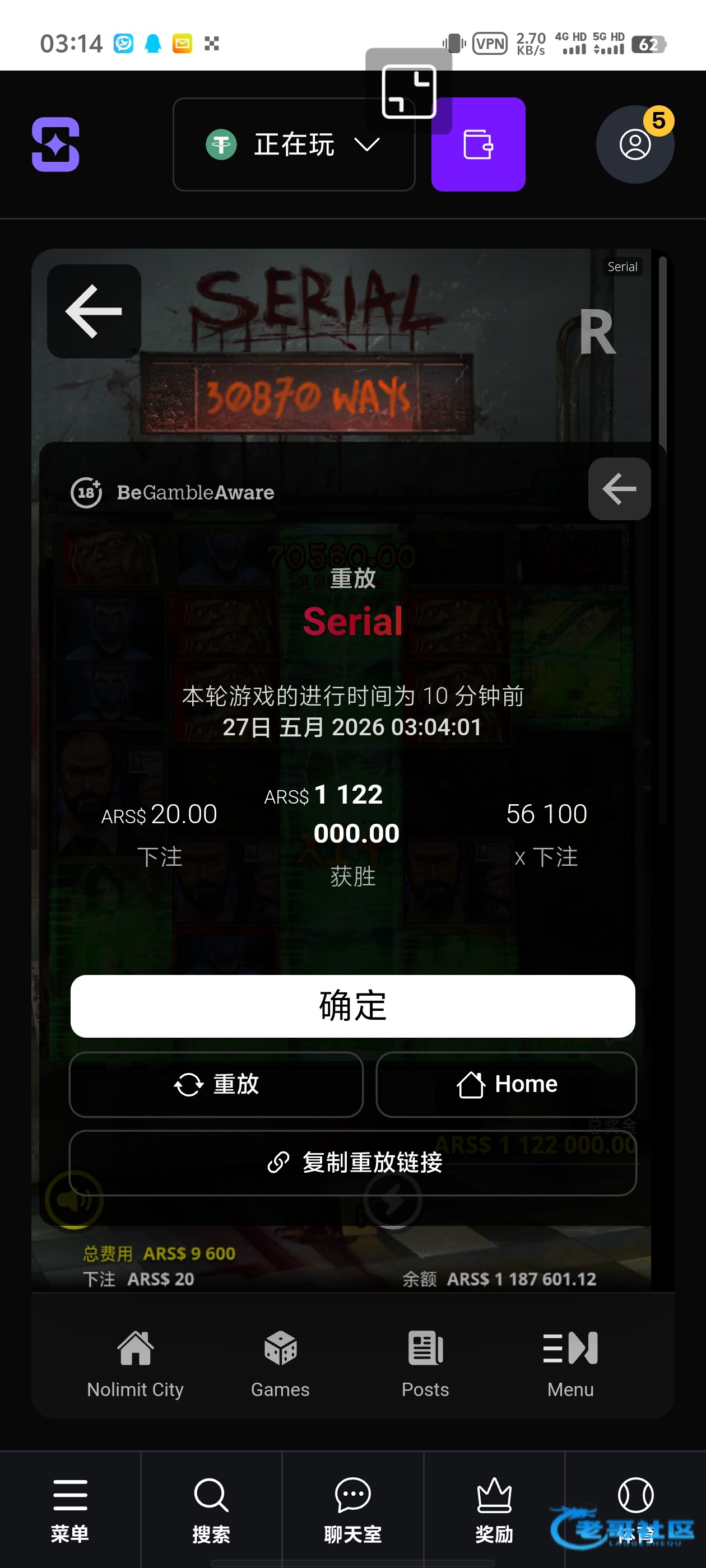
Task: Open the 奖励 rewards tab
Action: (x=494, y=1510)
